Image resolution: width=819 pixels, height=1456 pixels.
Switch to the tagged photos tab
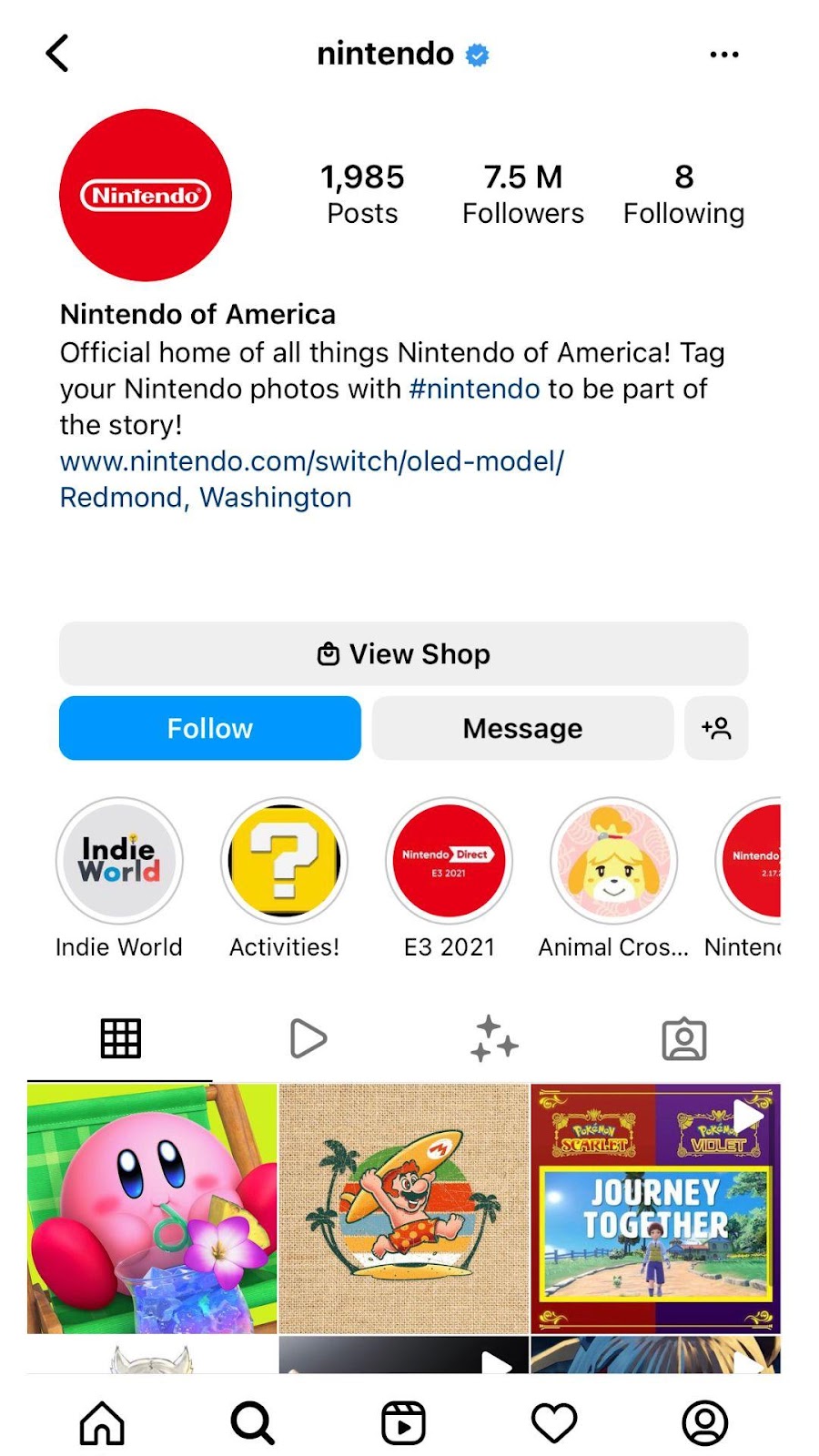pyautogui.click(x=683, y=1038)
